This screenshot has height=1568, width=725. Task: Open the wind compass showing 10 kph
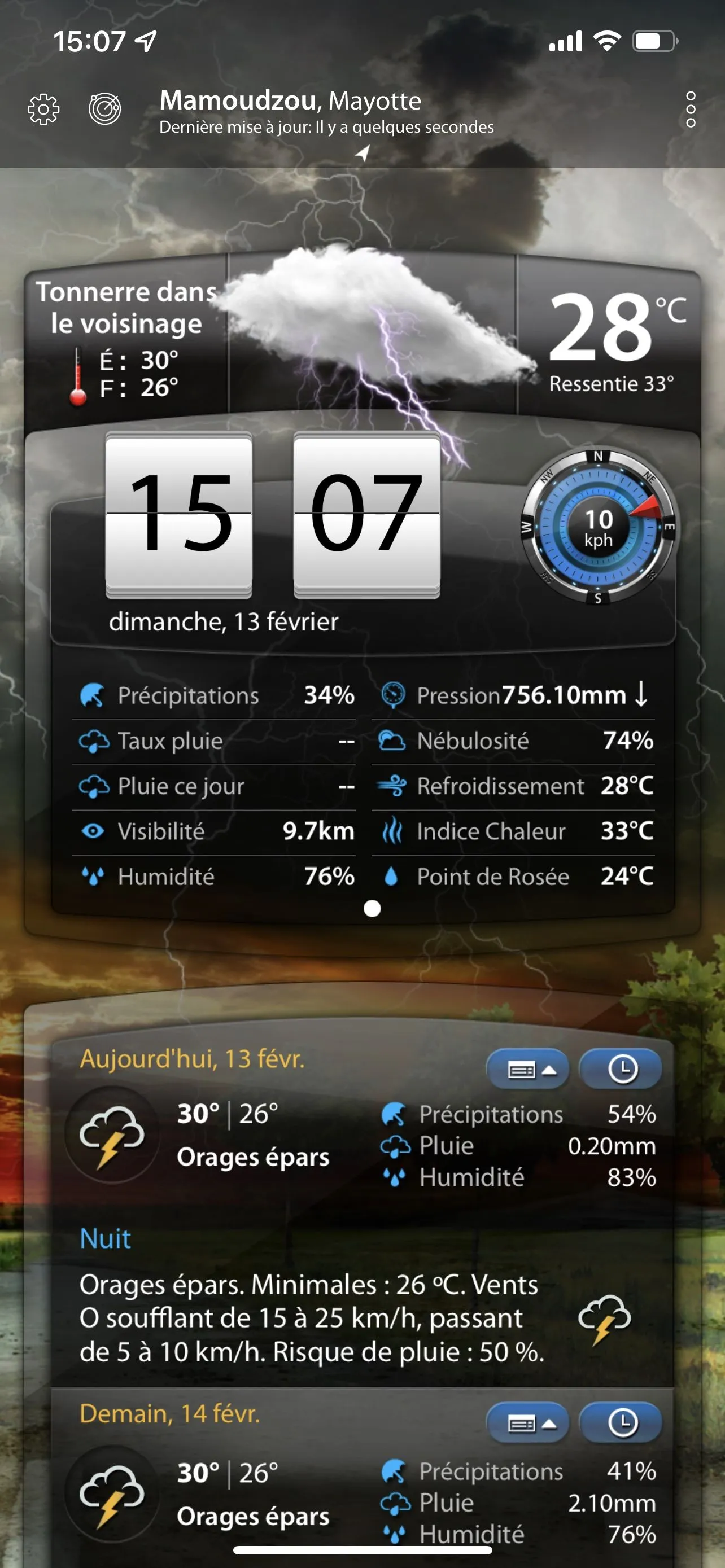click(598, 527)
